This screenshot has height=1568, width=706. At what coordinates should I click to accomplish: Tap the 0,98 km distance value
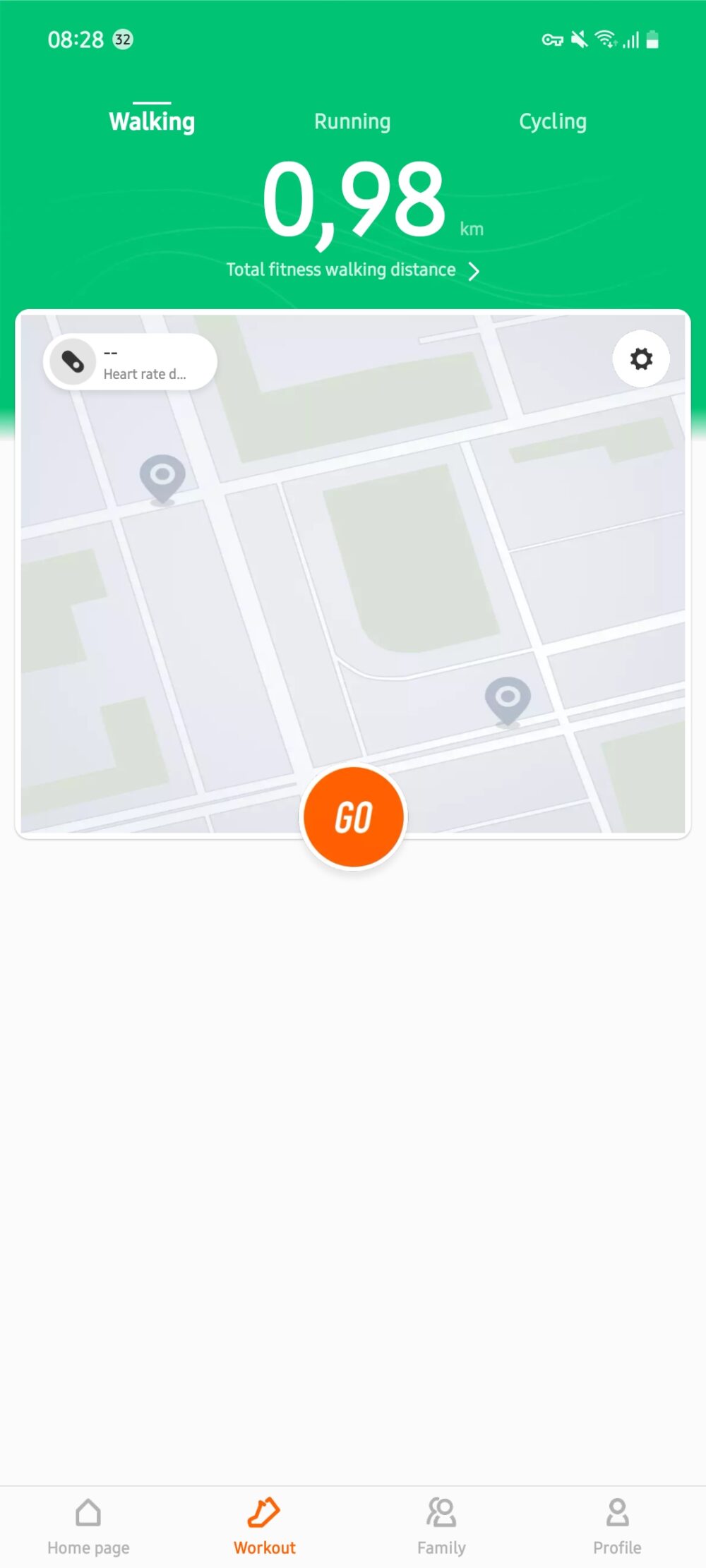[x=352, y=201]
